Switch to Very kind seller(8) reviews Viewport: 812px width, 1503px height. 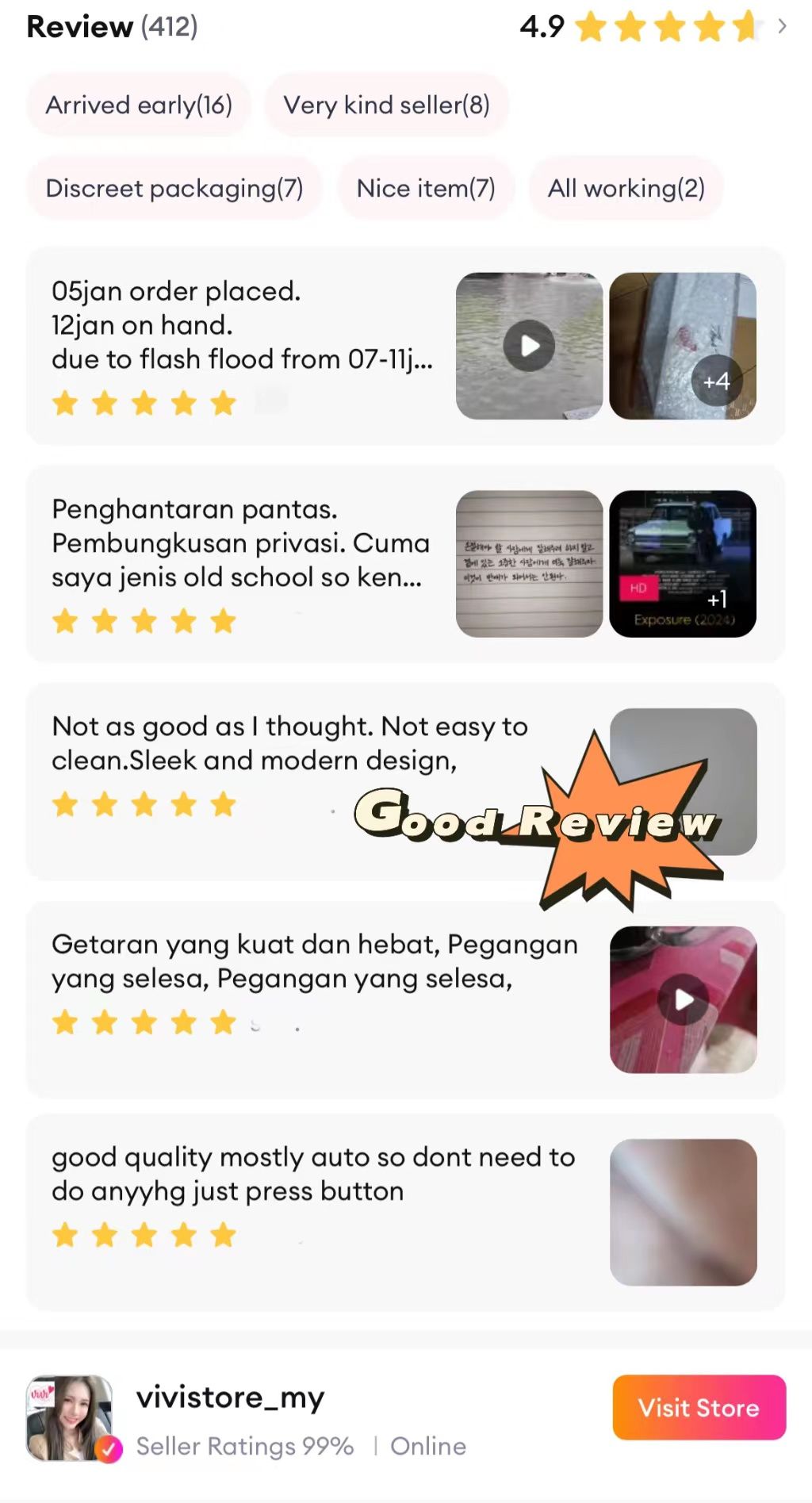click(x=387, y=105)
